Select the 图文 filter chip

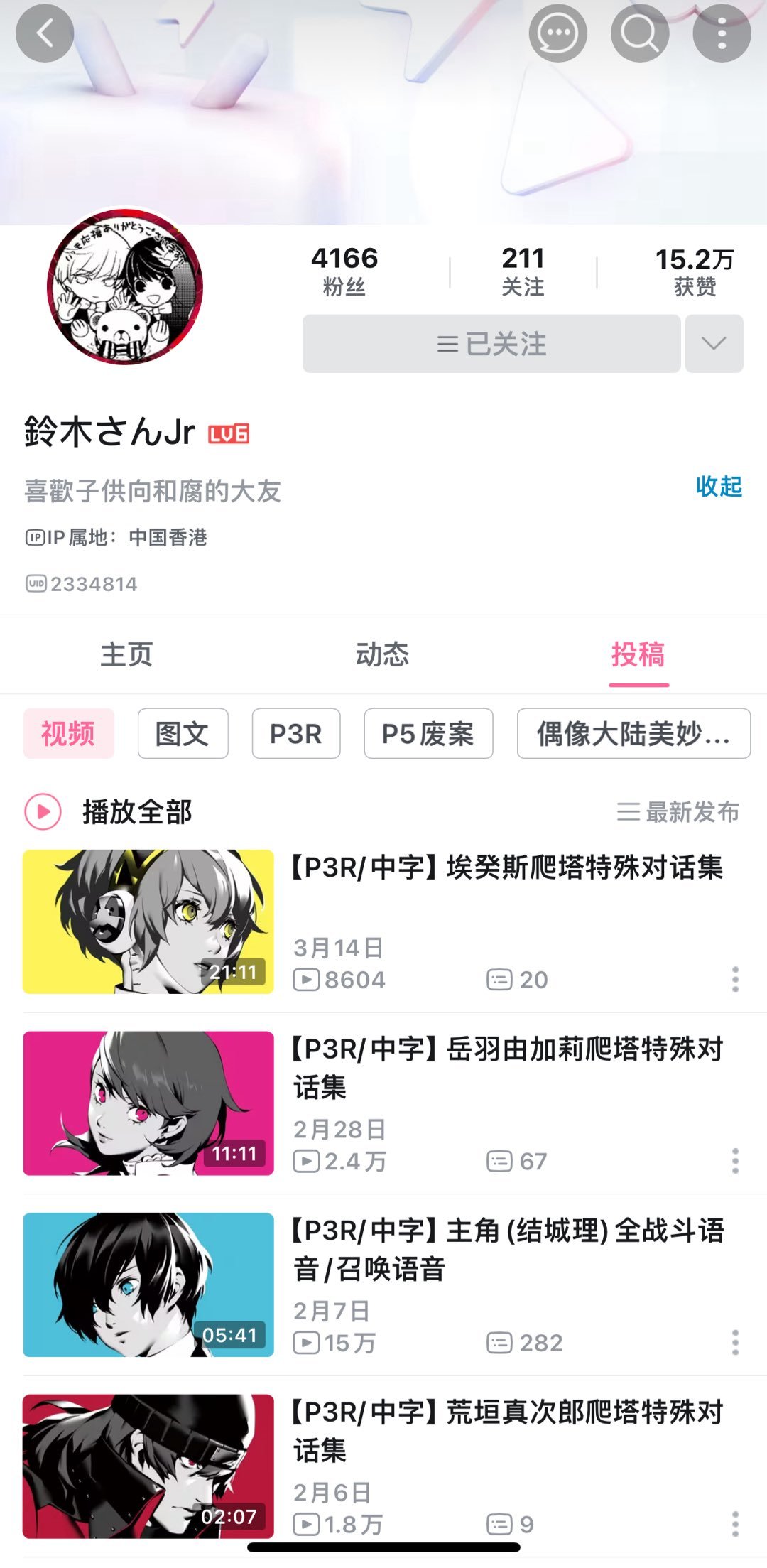(x=183, y=733)
